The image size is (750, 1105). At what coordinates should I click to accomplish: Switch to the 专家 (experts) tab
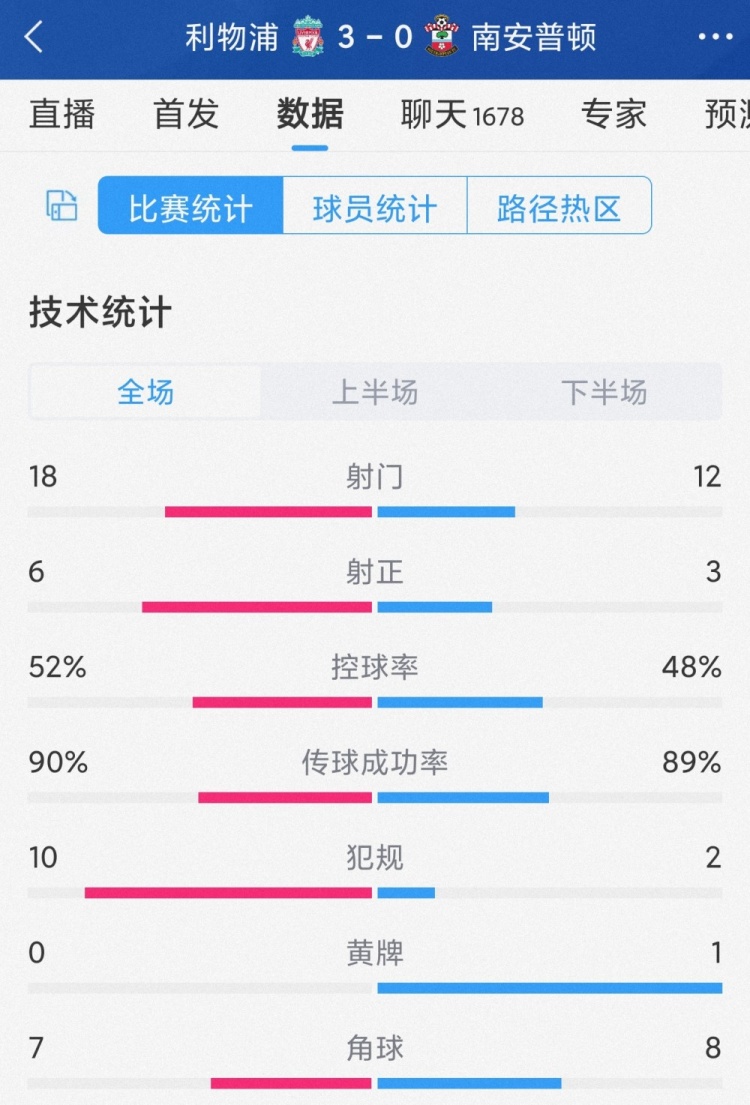[x=612, y=115]
